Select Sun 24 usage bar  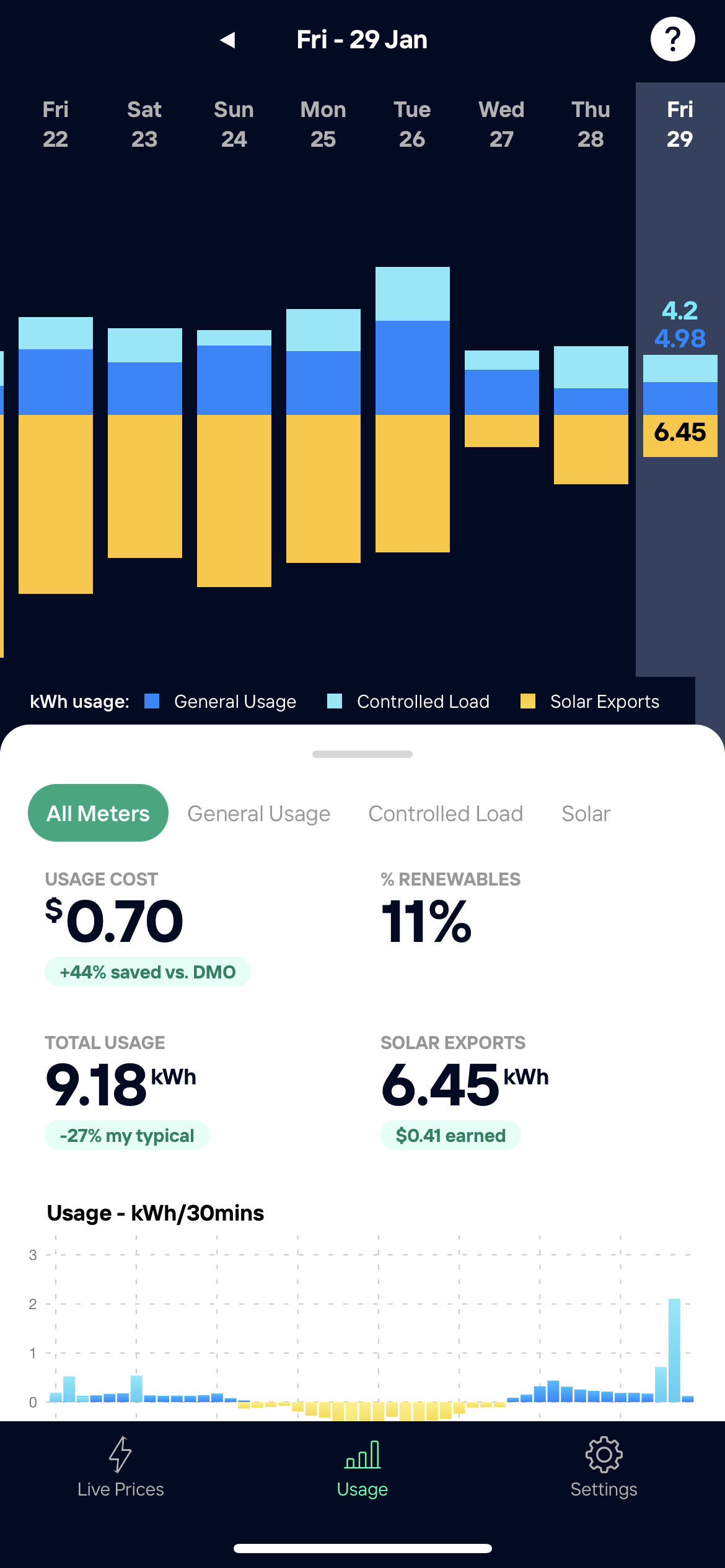pyautogui.click(x=234, y=458)
